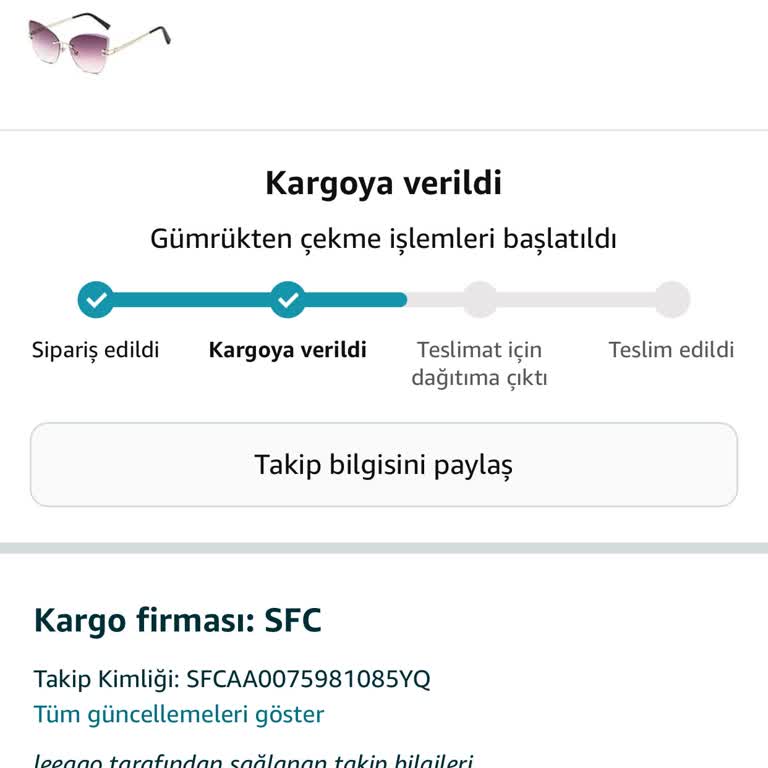Open 'Tüm güncellemeleri göster' link
The width and height of the screenshot is (768, 768).
179,715
